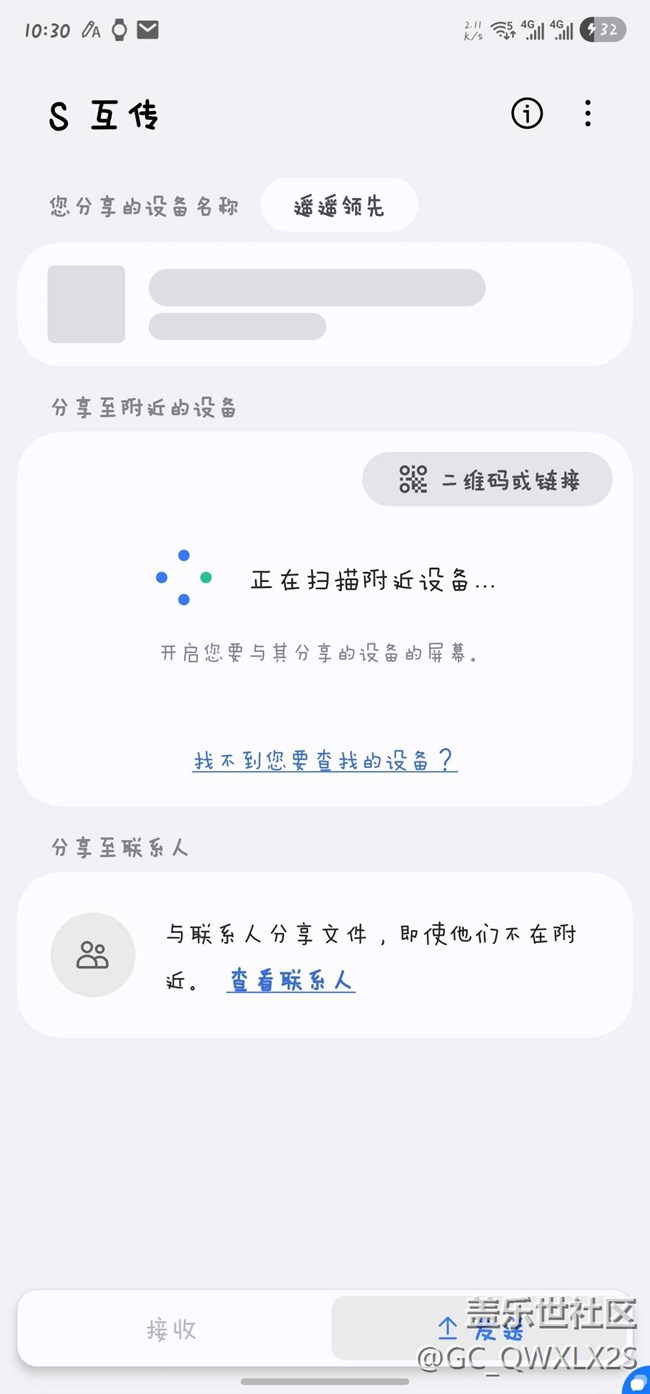
Task: Open the 查看联系人 link
Action: [291, 980]
